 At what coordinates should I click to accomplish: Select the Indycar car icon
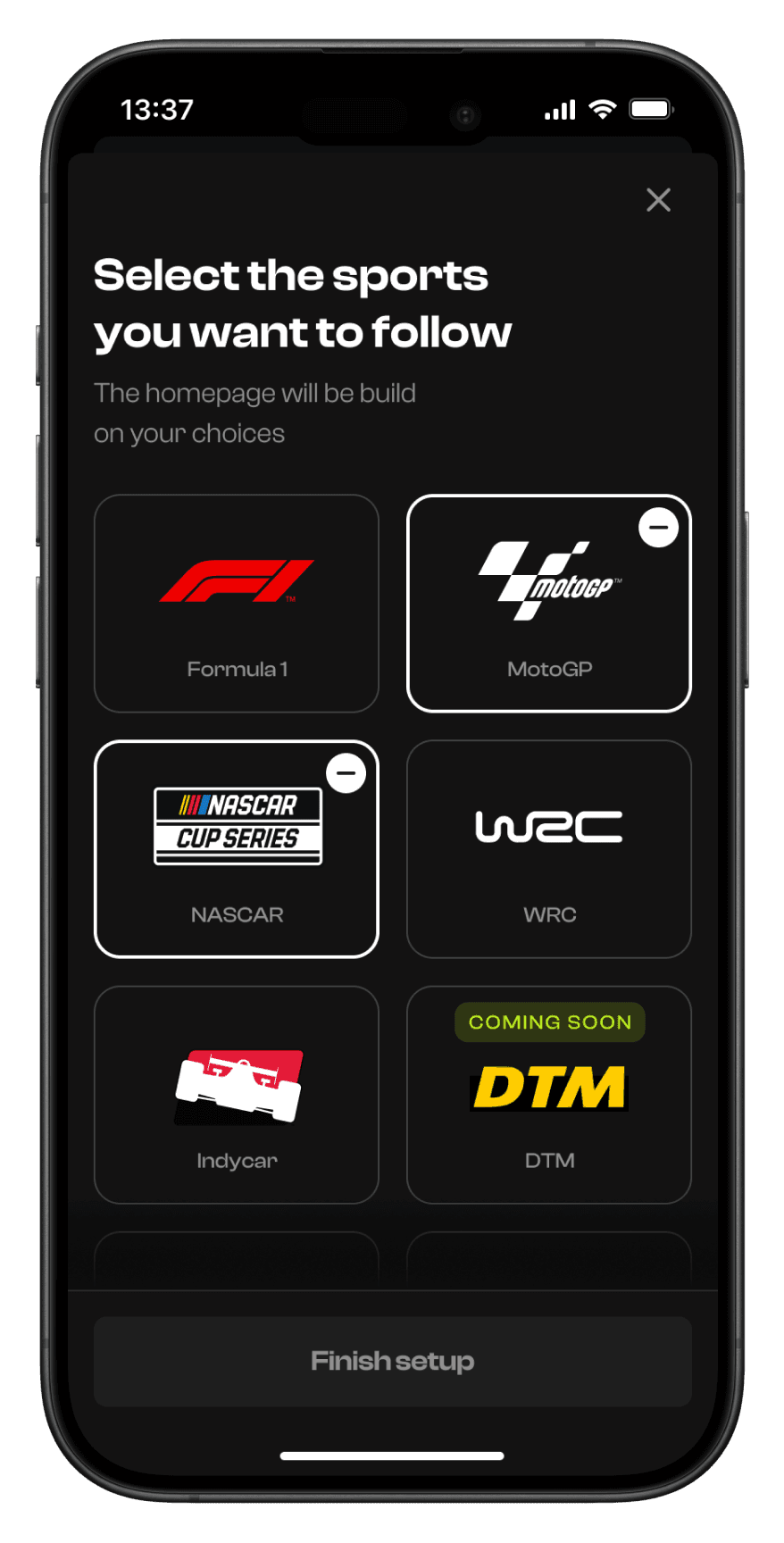pyautogui.click(x=236, y=1085)
